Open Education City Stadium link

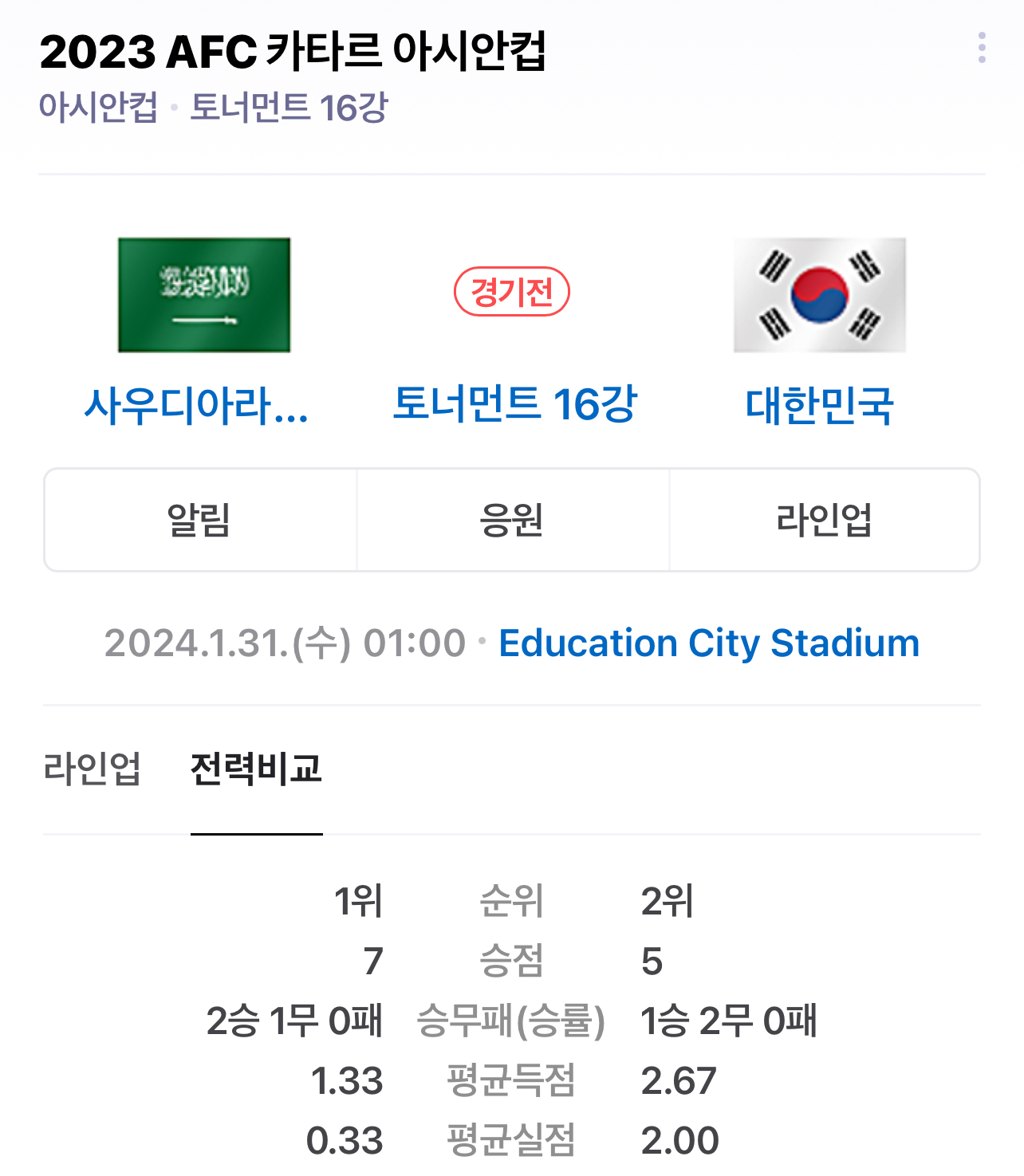(x=709, y=643)
